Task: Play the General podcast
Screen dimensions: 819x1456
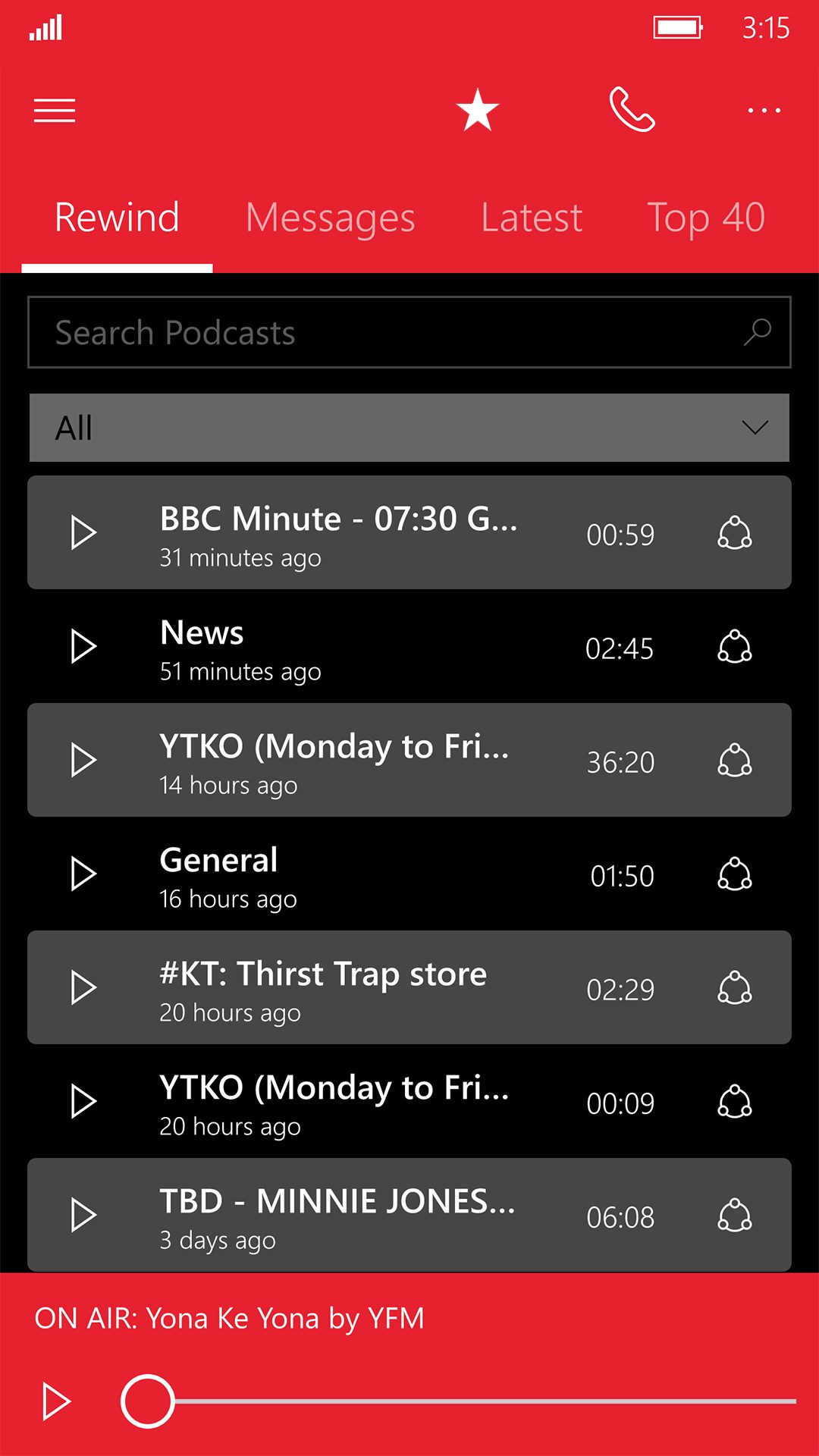Action: click(83, 874)
